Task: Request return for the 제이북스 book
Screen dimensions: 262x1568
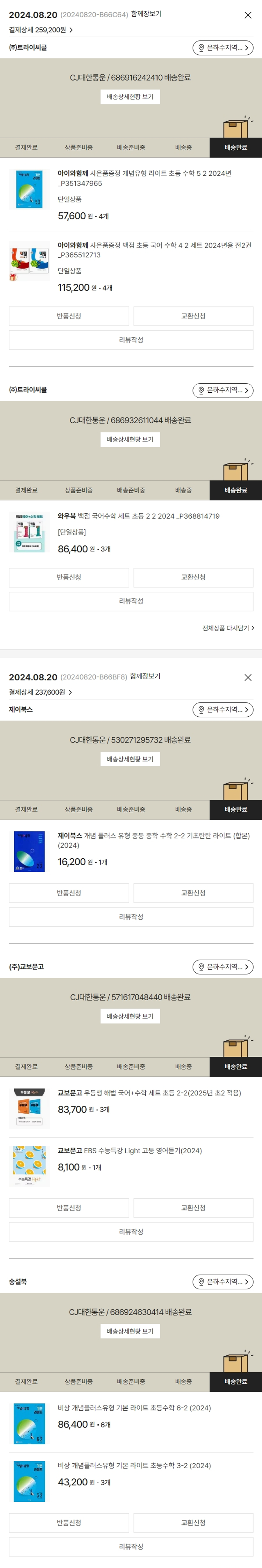Action: point(69,892)
